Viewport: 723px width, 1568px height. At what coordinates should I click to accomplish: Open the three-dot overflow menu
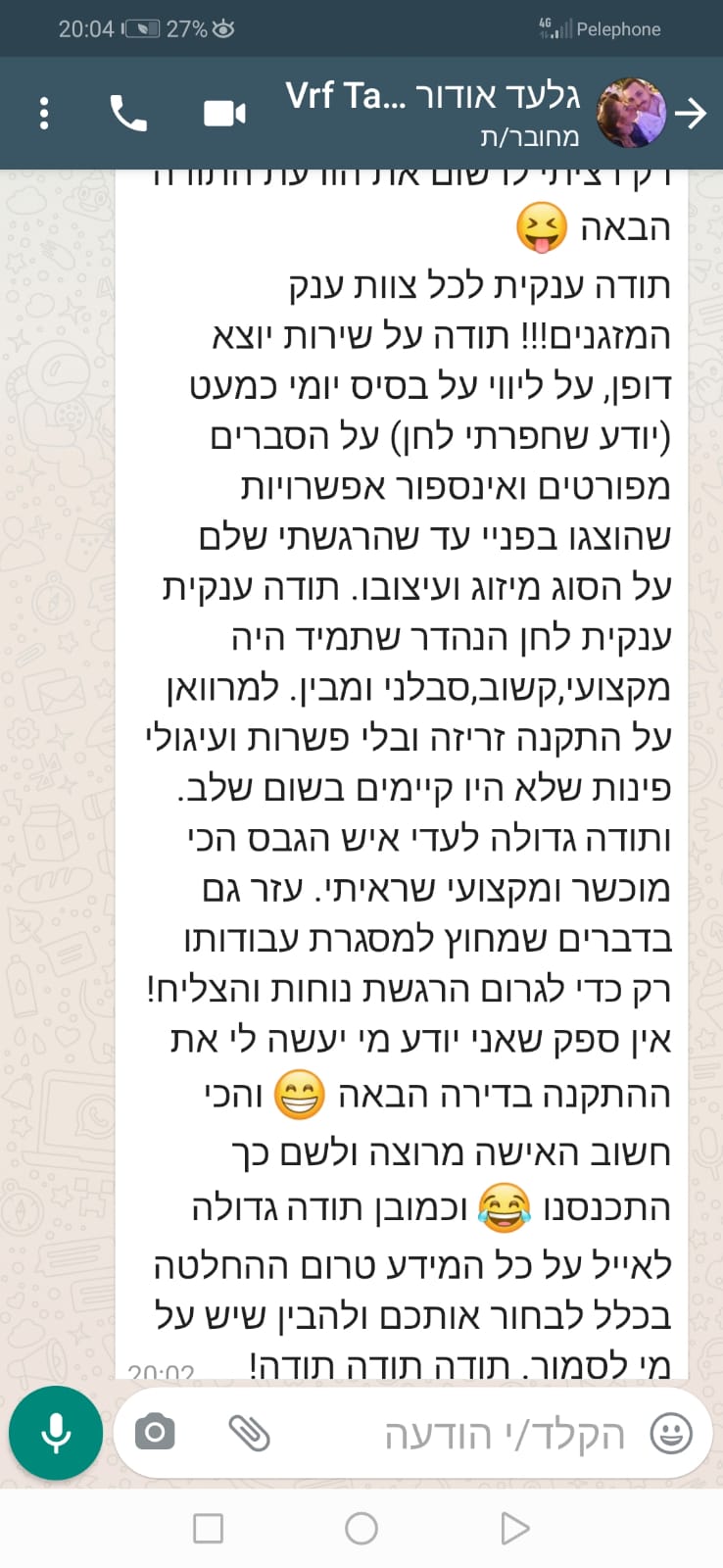[43, 114]
